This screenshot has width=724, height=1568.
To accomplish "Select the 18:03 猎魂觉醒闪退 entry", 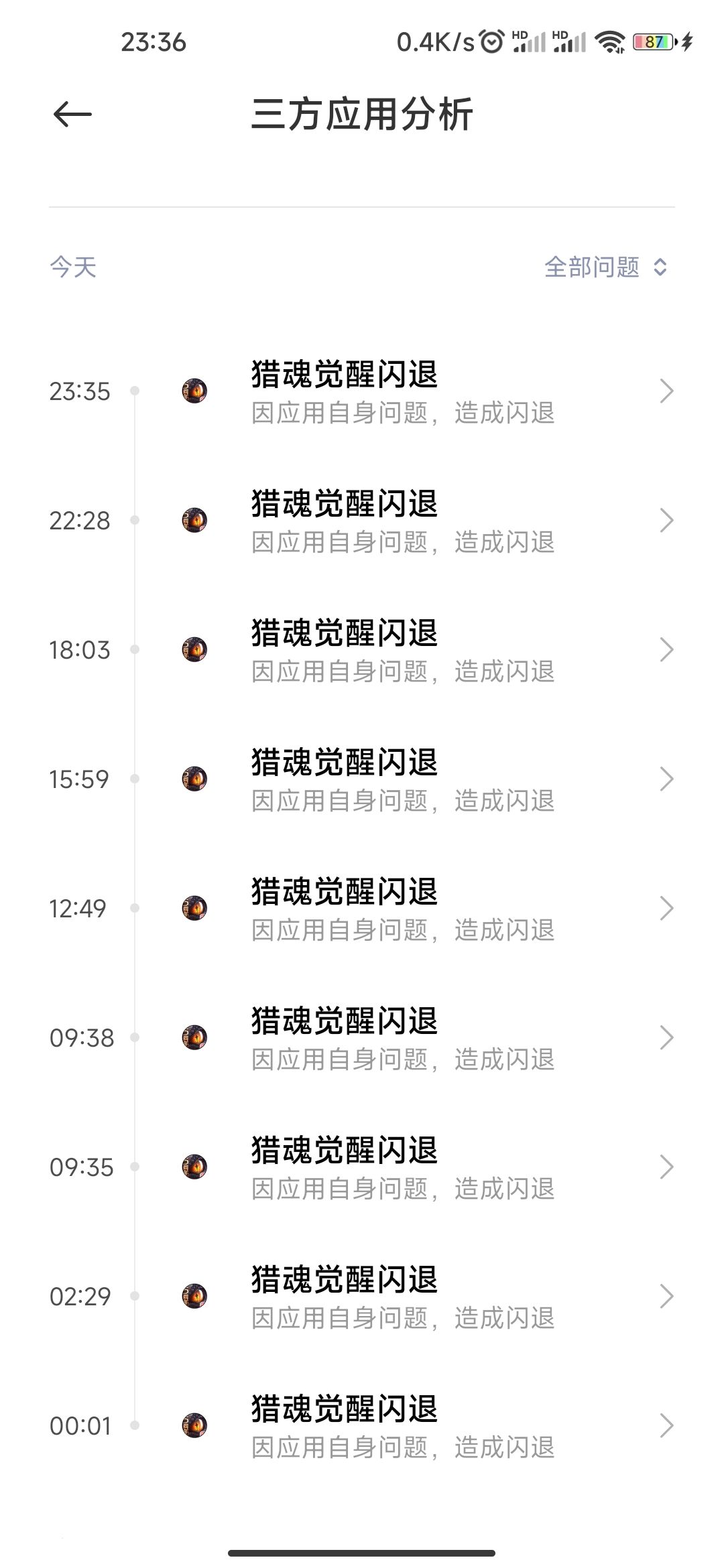I will 402,651.
